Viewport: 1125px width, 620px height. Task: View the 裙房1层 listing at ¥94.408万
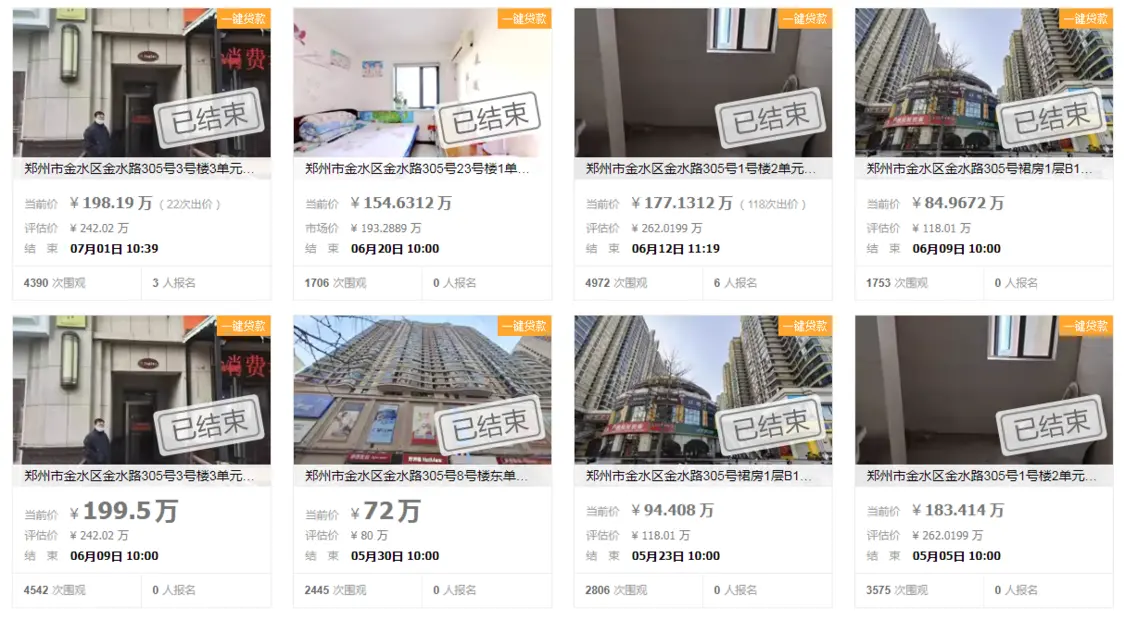(x=700, y=476)
